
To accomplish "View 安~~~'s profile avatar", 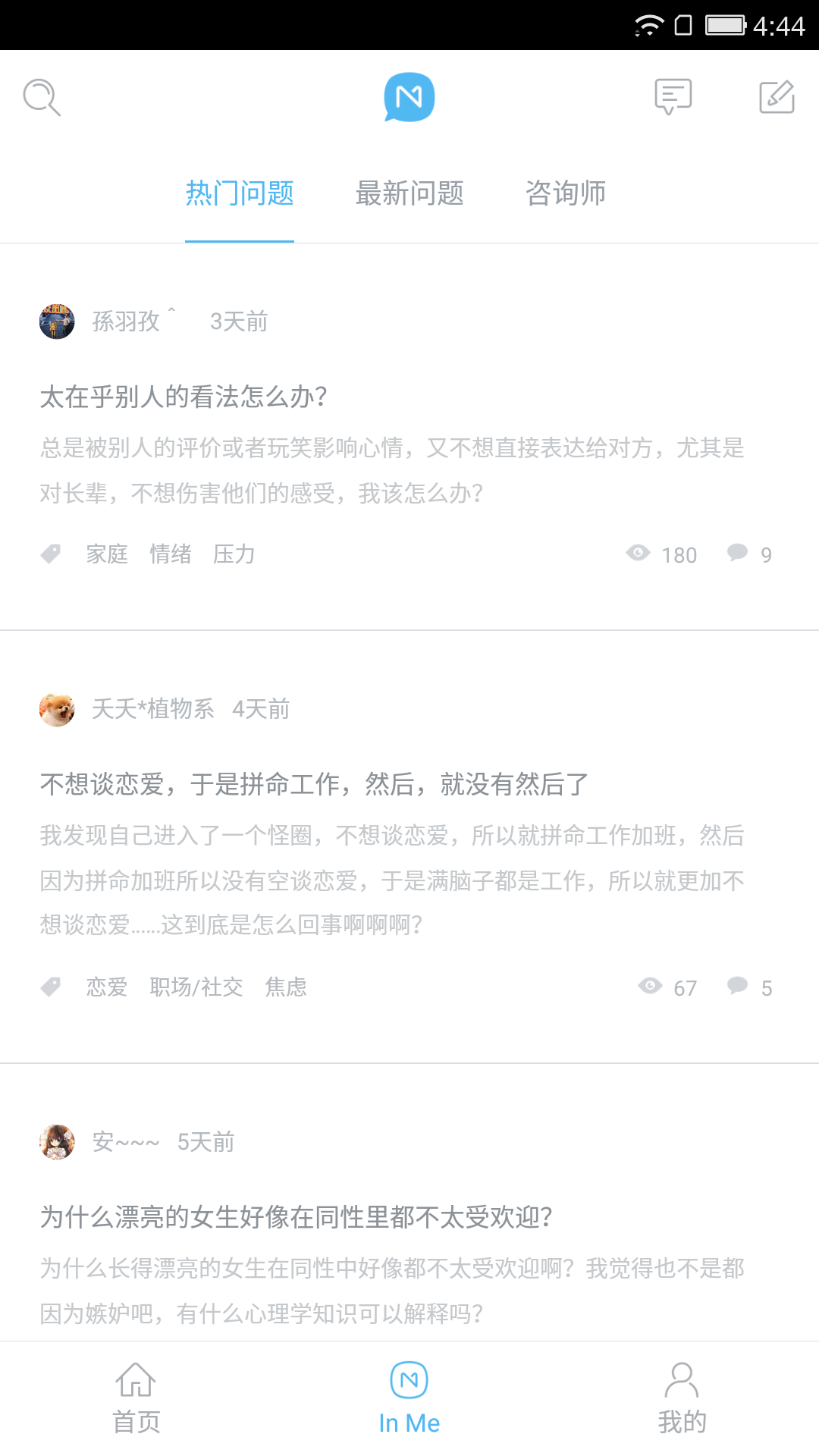I will 57,1142.
